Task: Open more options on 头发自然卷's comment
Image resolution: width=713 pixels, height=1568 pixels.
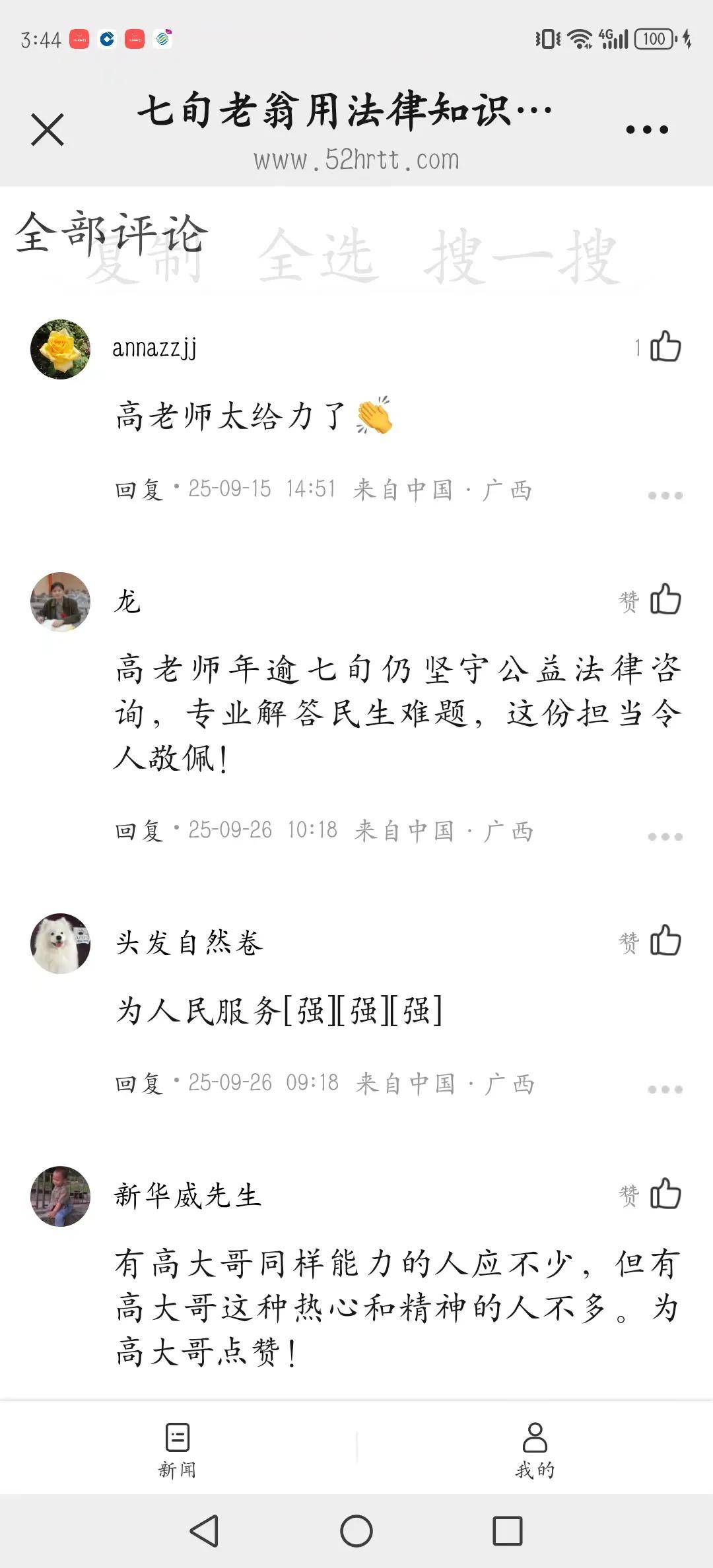Action: pyautogui.click(x=665, y=1089)
